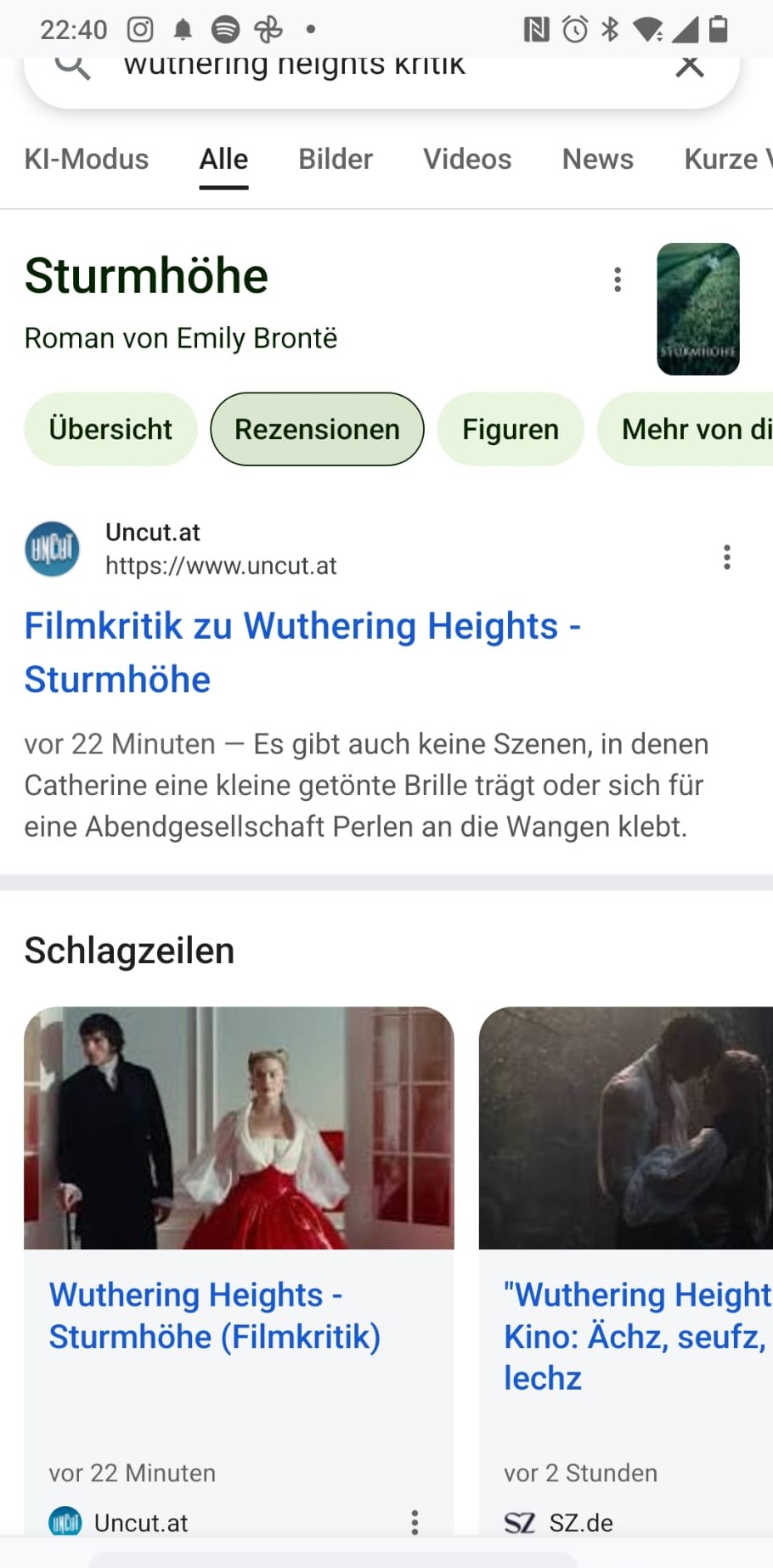Open the Sturmhöhe book cover image
The image size is (773, 1568).
click(697, 309)
